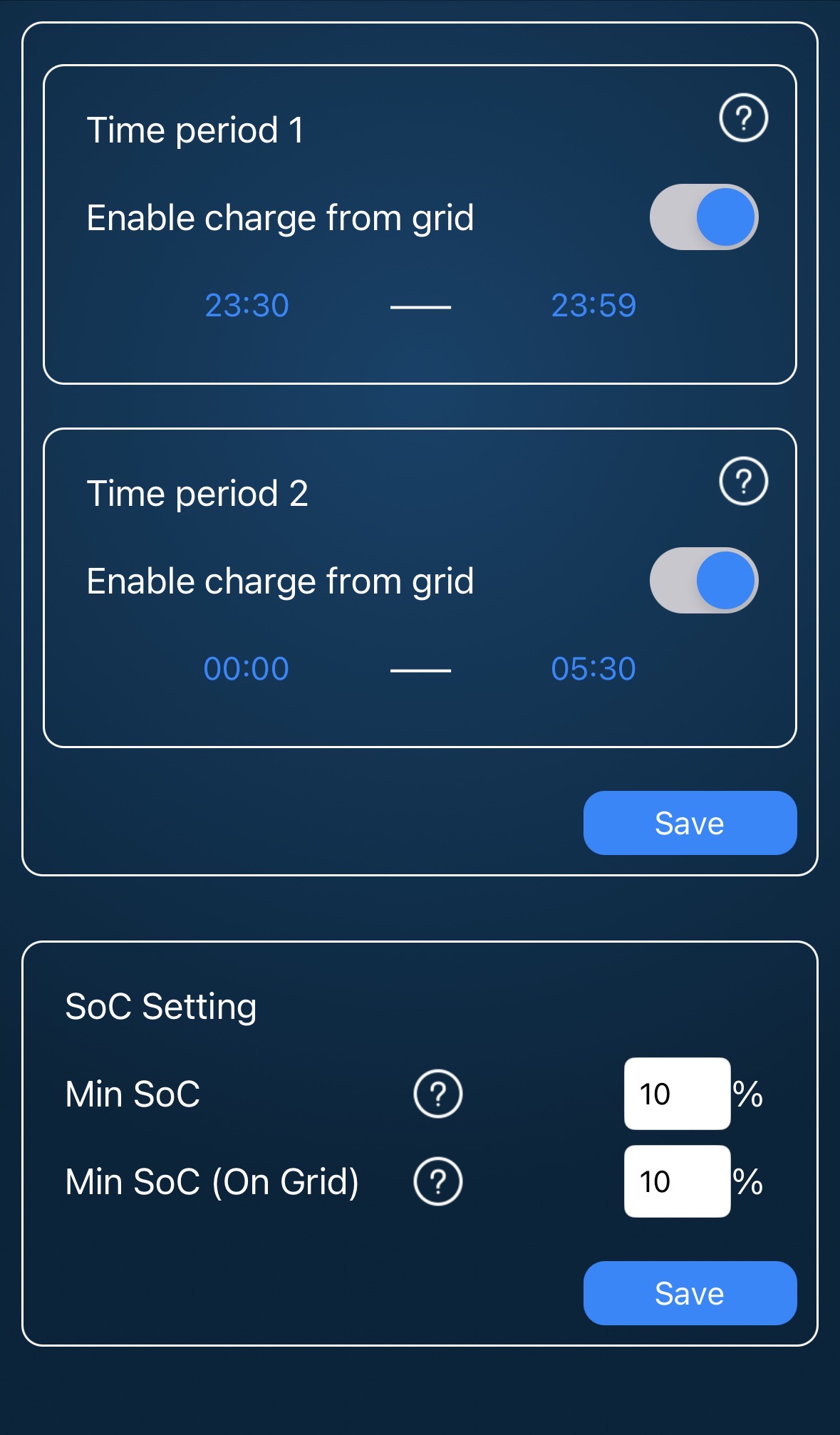Edit the Min SoC percentage field
The height and width of the screenshot is (1435, 840).
coord(676,1094)
